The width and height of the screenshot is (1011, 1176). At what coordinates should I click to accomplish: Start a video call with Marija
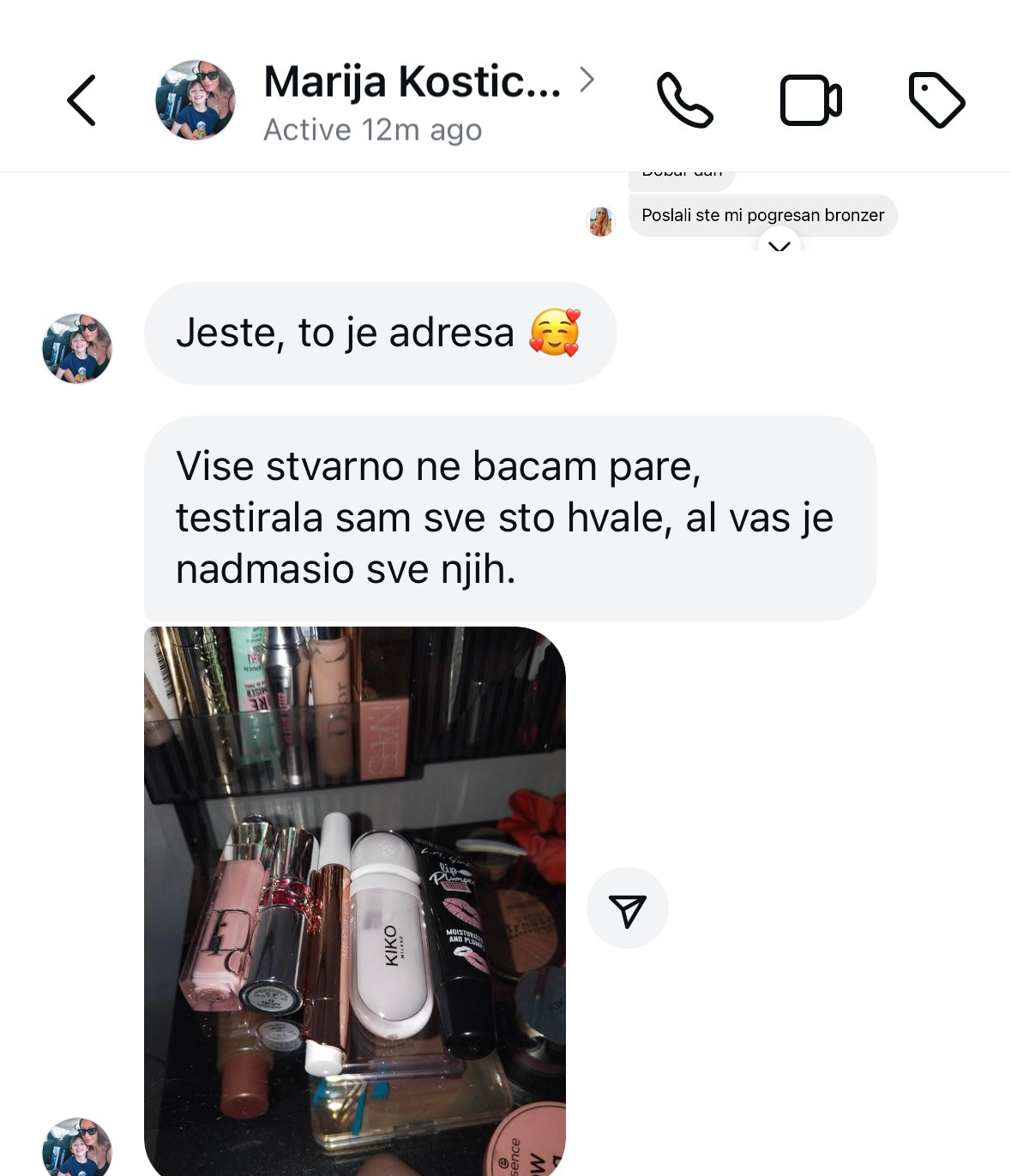pos(810,100)
